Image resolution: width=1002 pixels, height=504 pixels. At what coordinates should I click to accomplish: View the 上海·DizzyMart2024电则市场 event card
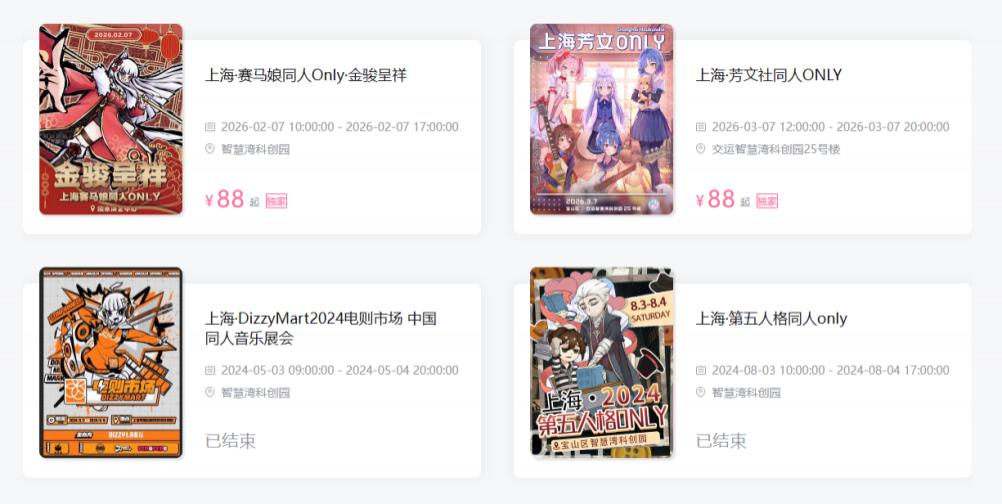(320, 328)
